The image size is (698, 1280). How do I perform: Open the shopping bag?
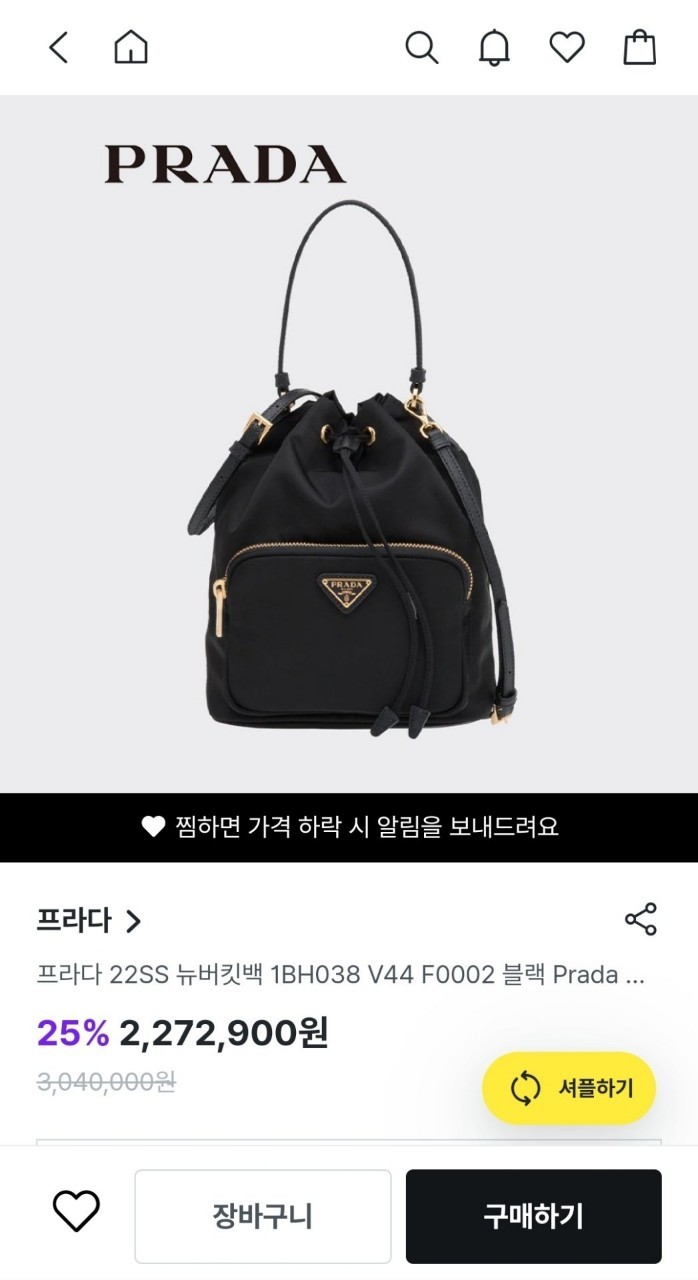640,47
